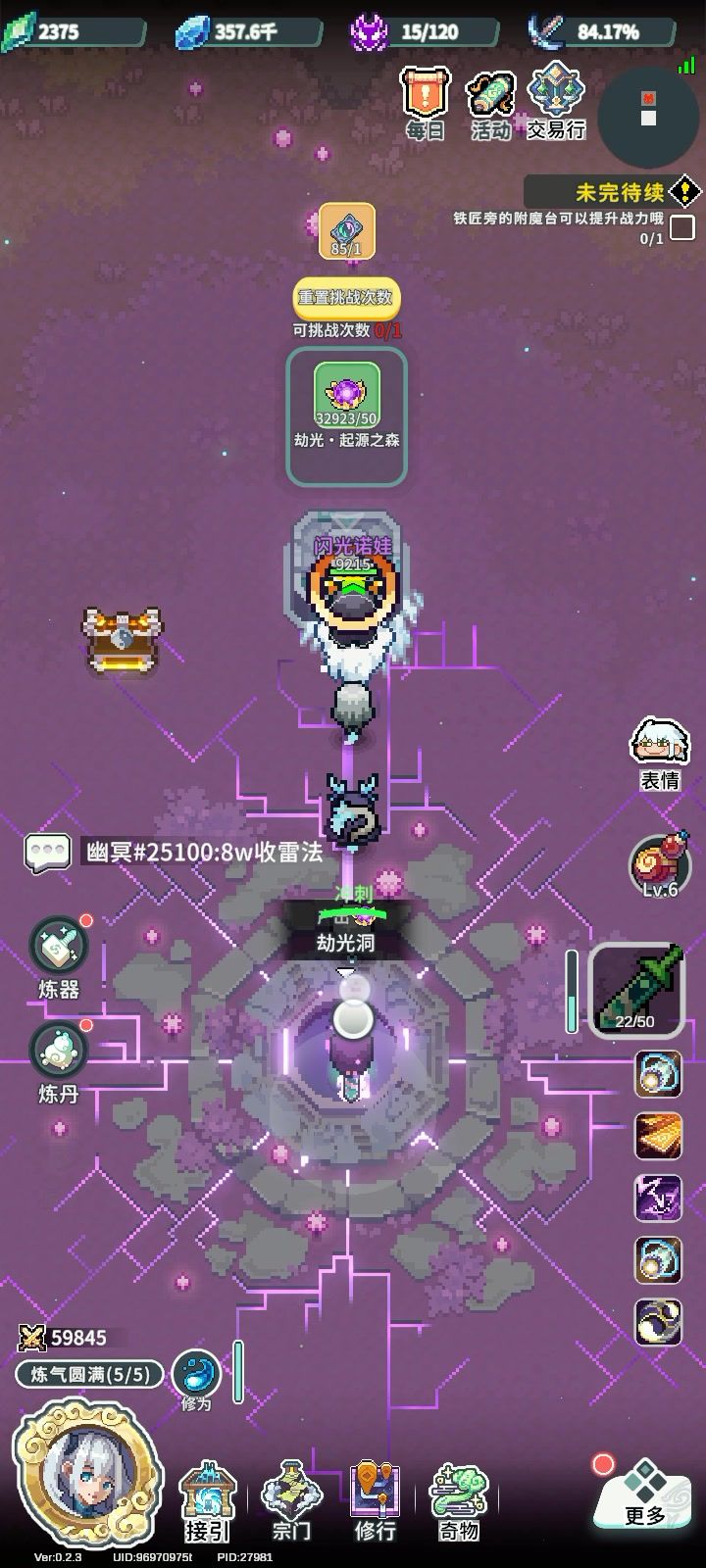Expand the 更多 more menu

644,1494
